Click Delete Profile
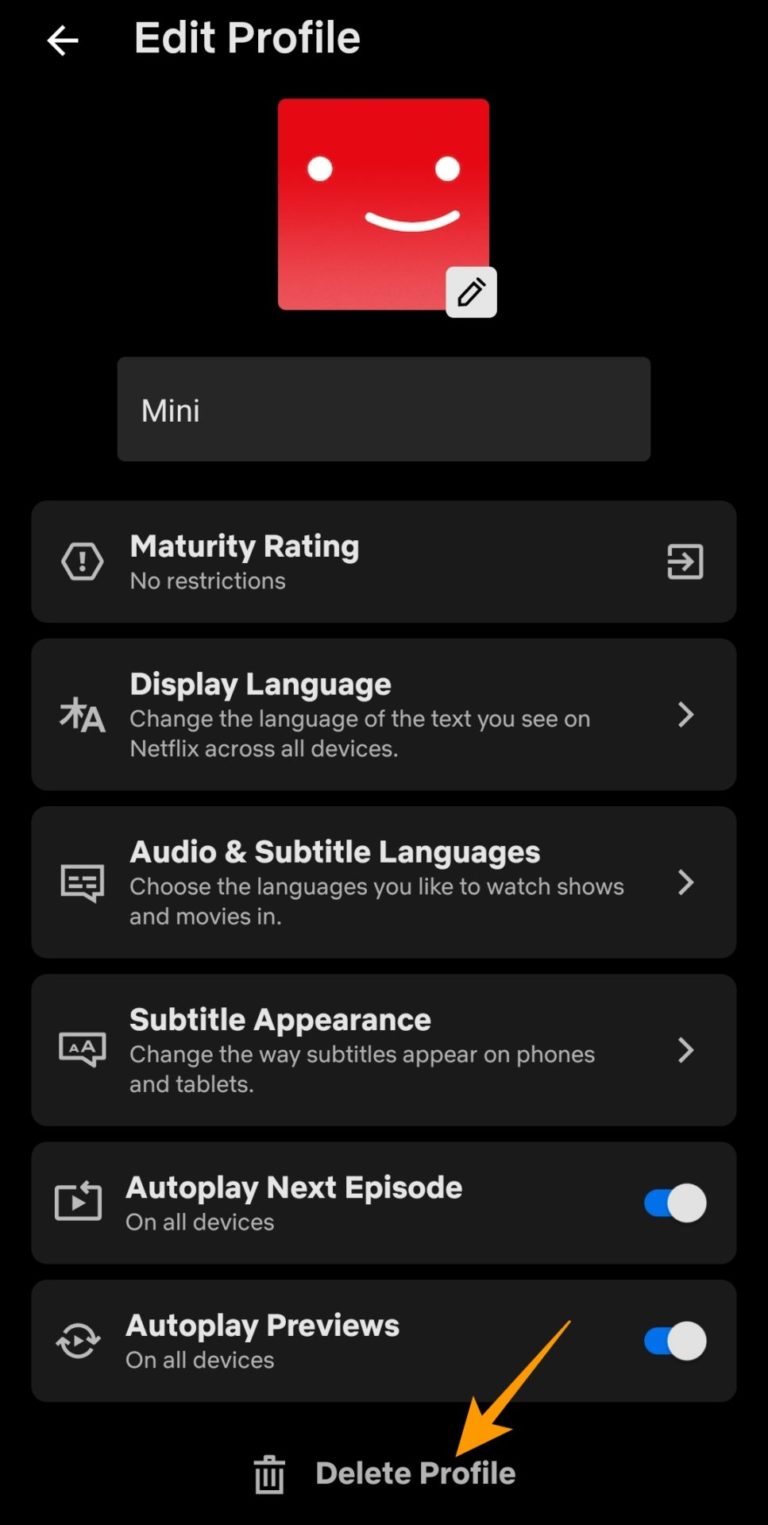Viewport: 768px width, 1525px height. coord(416,1473)
